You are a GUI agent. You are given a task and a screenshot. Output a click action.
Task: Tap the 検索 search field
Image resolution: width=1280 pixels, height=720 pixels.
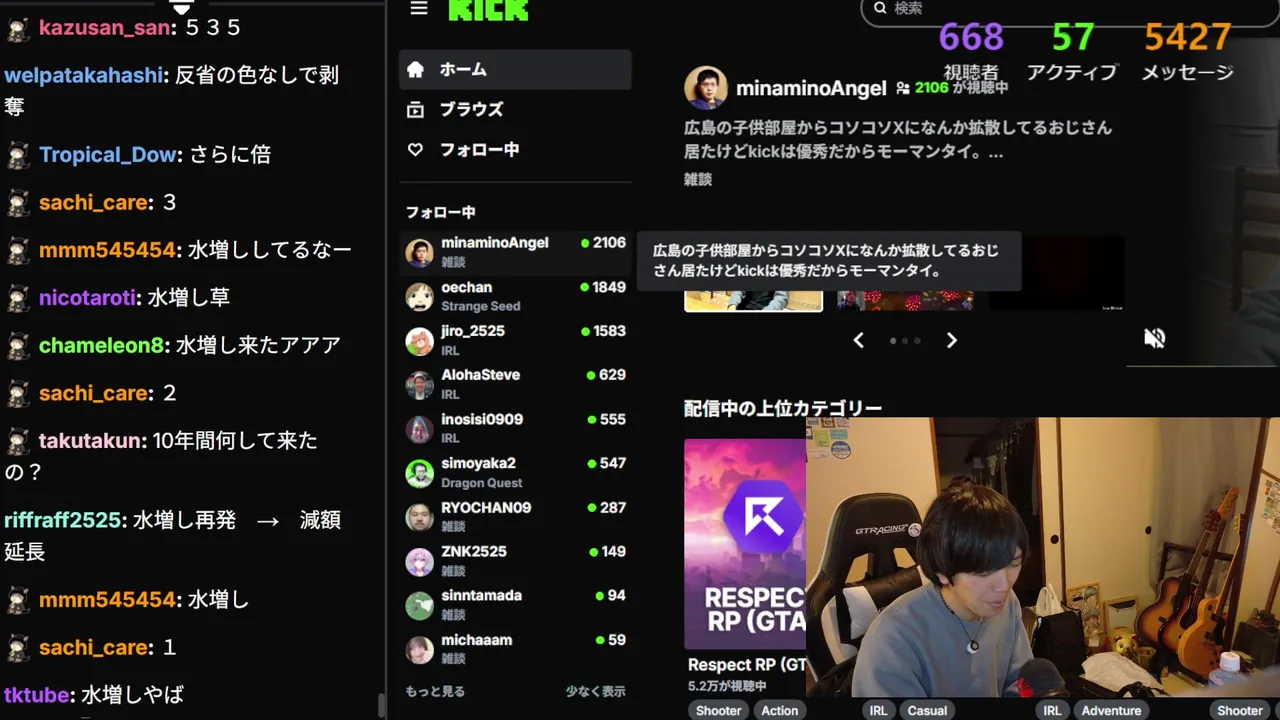(960, 8)
